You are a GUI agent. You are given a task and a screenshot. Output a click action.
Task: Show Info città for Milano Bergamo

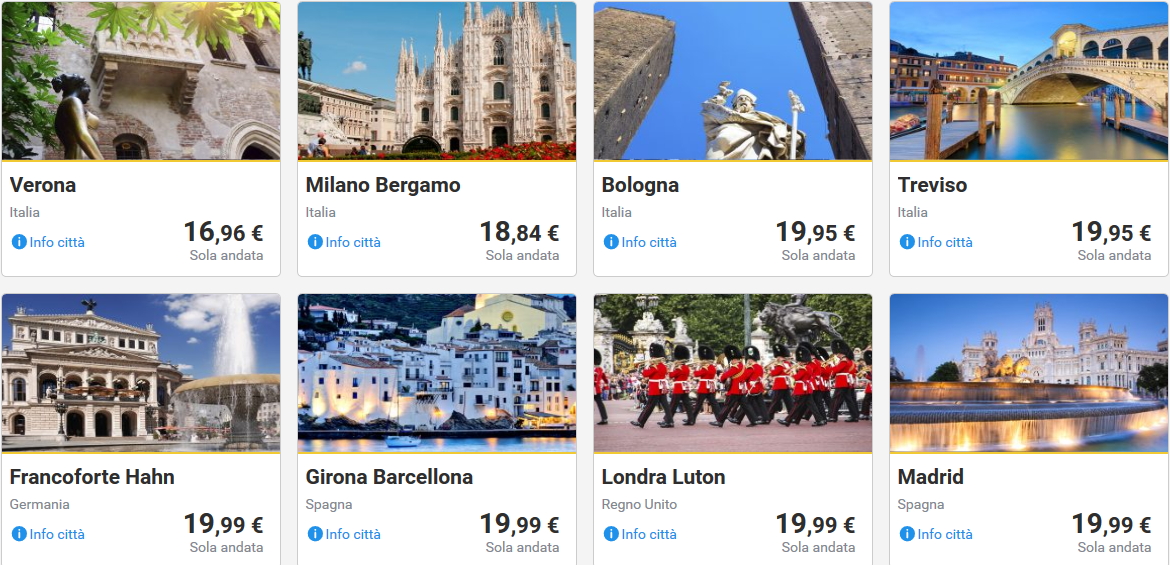345,242
